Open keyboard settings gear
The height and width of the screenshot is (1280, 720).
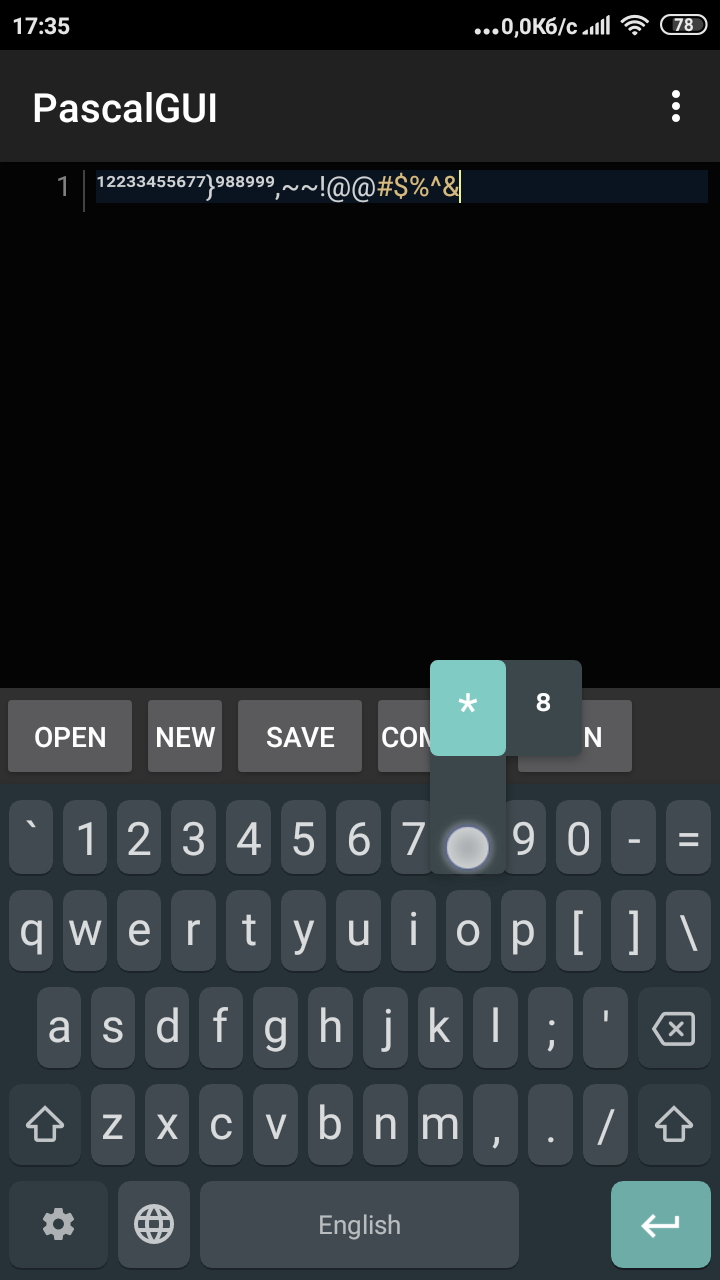[58, 1224]
